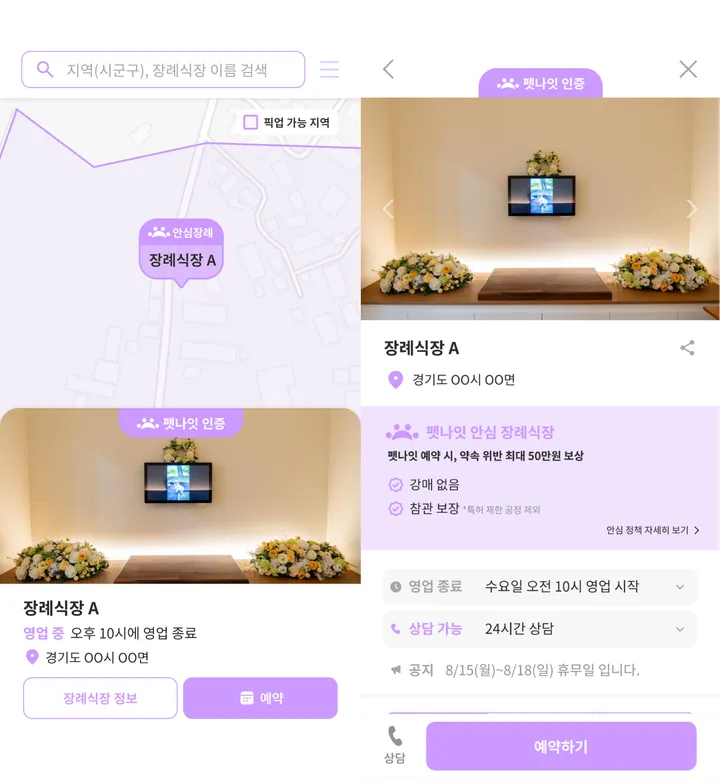
Task: Show the next photo in the gallery
Action: tap(691, 209)
